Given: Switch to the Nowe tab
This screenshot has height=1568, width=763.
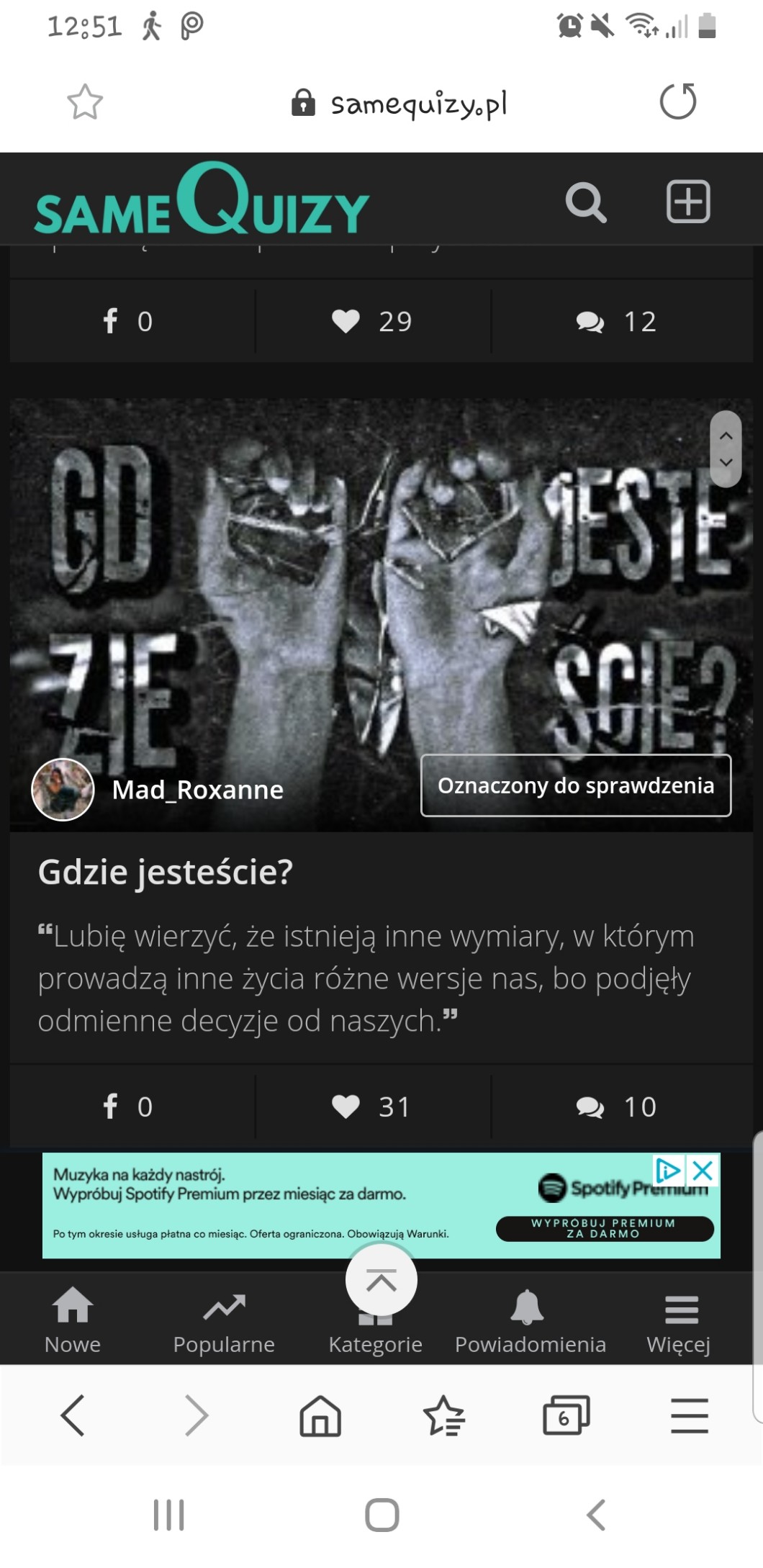Looking at the screenshot, I should click(x=73, y=1323).
